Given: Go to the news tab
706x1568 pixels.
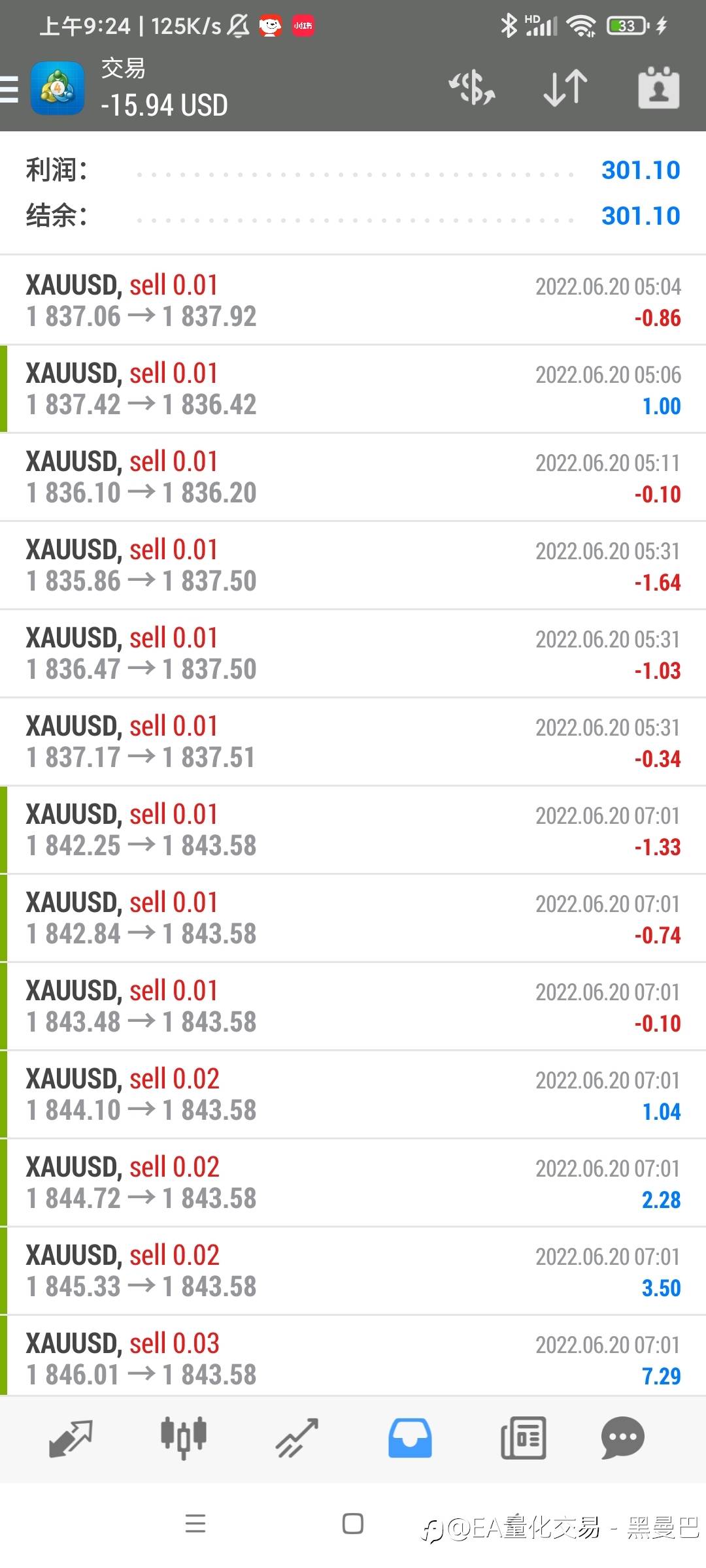Looking at the screenshot, I should (x=523, y=1439).
